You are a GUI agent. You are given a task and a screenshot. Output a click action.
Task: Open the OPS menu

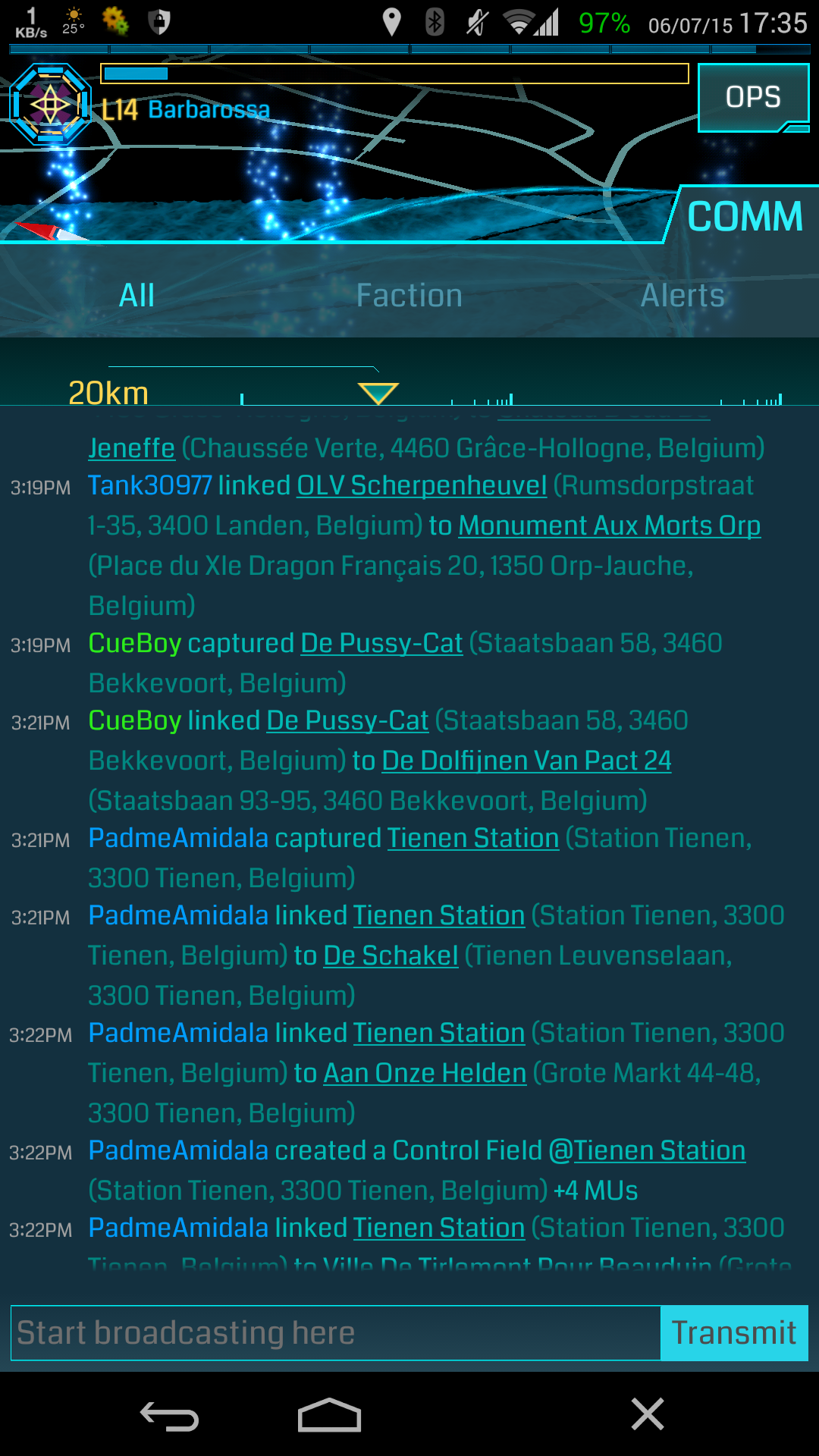point(752,97)
